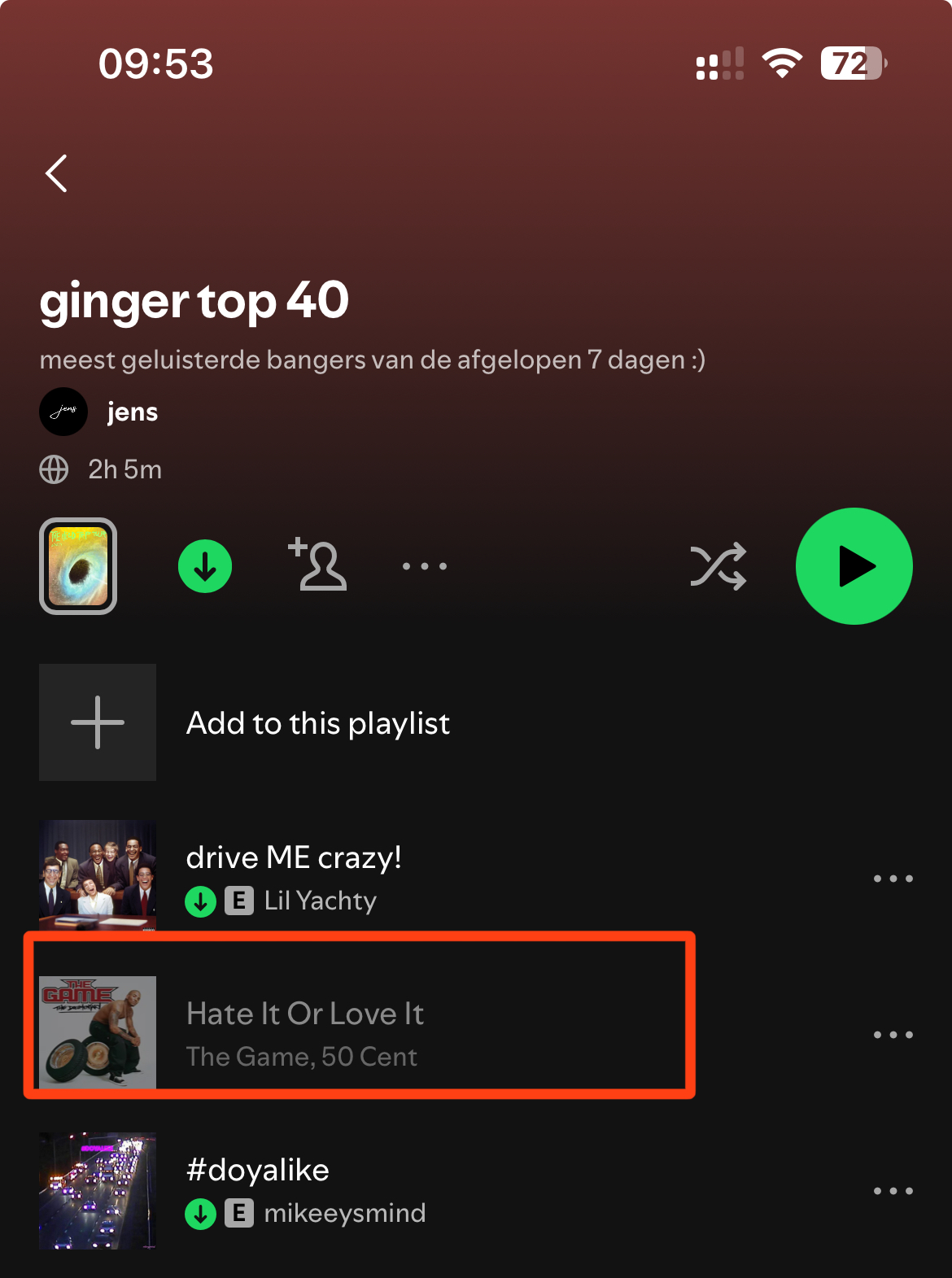Tap Add to this playlist
This screenshot has height=1278, width=952.
coord(317,722)
